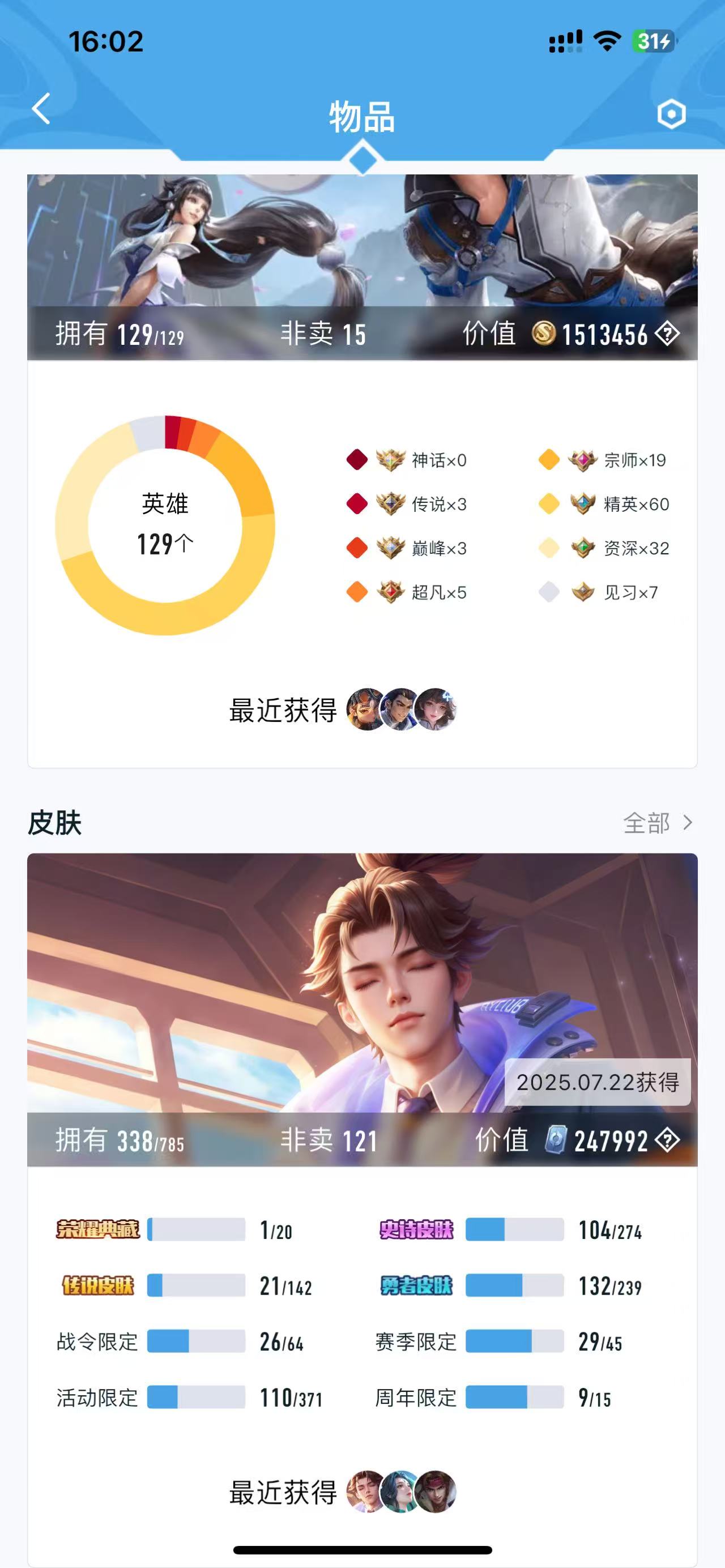View 全部 skins
The height and width of the screenshot is (1568, 725).
tap(658, 823)
